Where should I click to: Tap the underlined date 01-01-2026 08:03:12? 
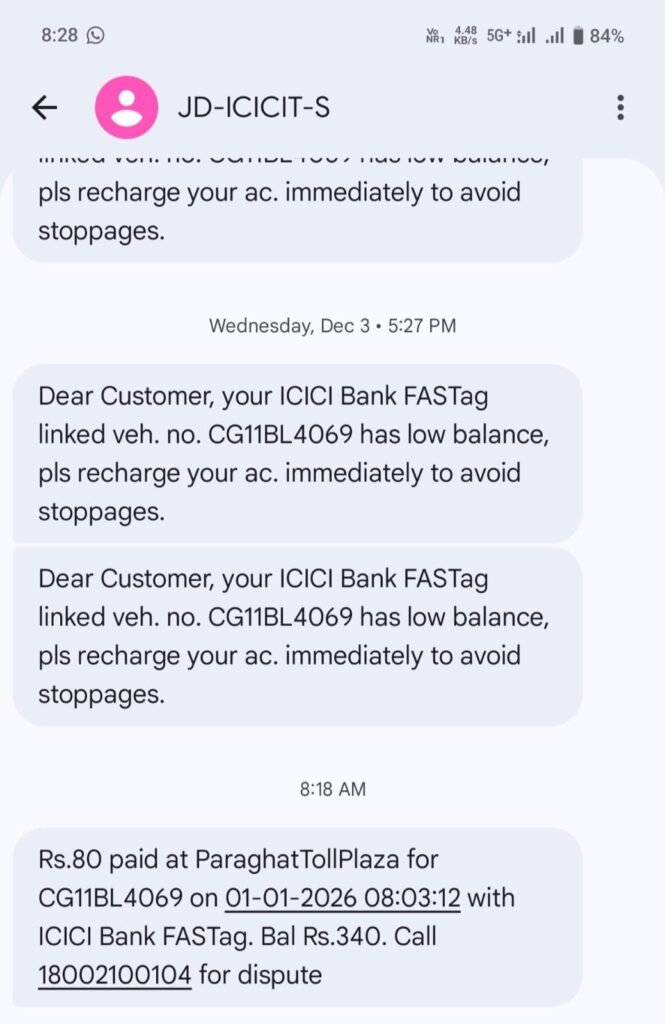(x=342, y=898)
